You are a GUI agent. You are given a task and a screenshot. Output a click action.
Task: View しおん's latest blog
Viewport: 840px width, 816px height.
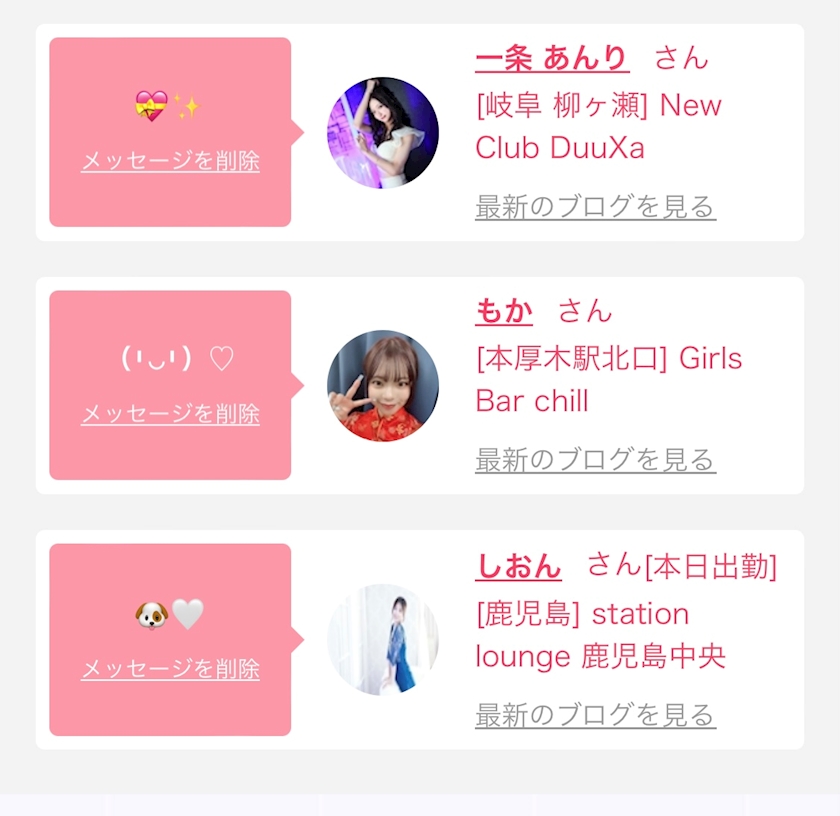(x=595, y=715)
